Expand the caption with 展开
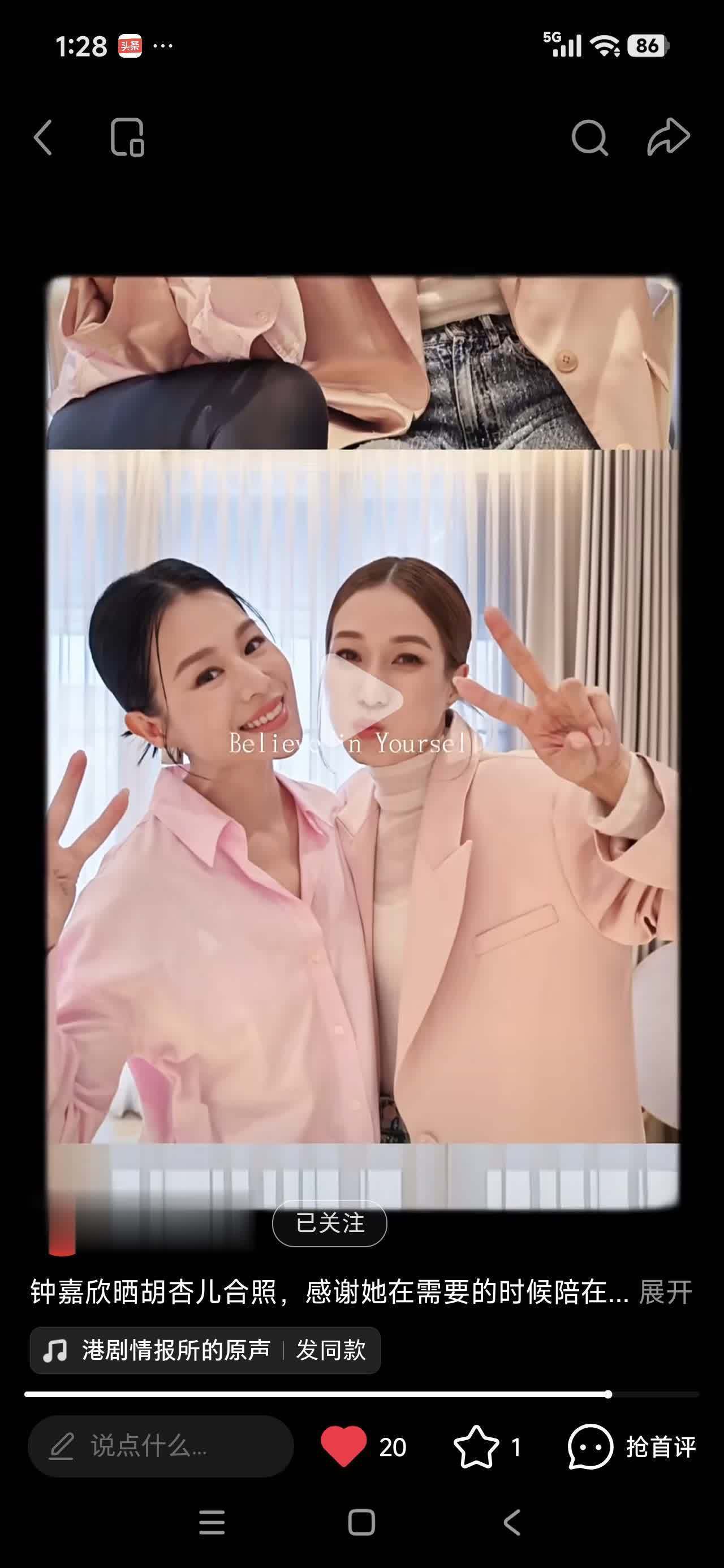 665,1293
